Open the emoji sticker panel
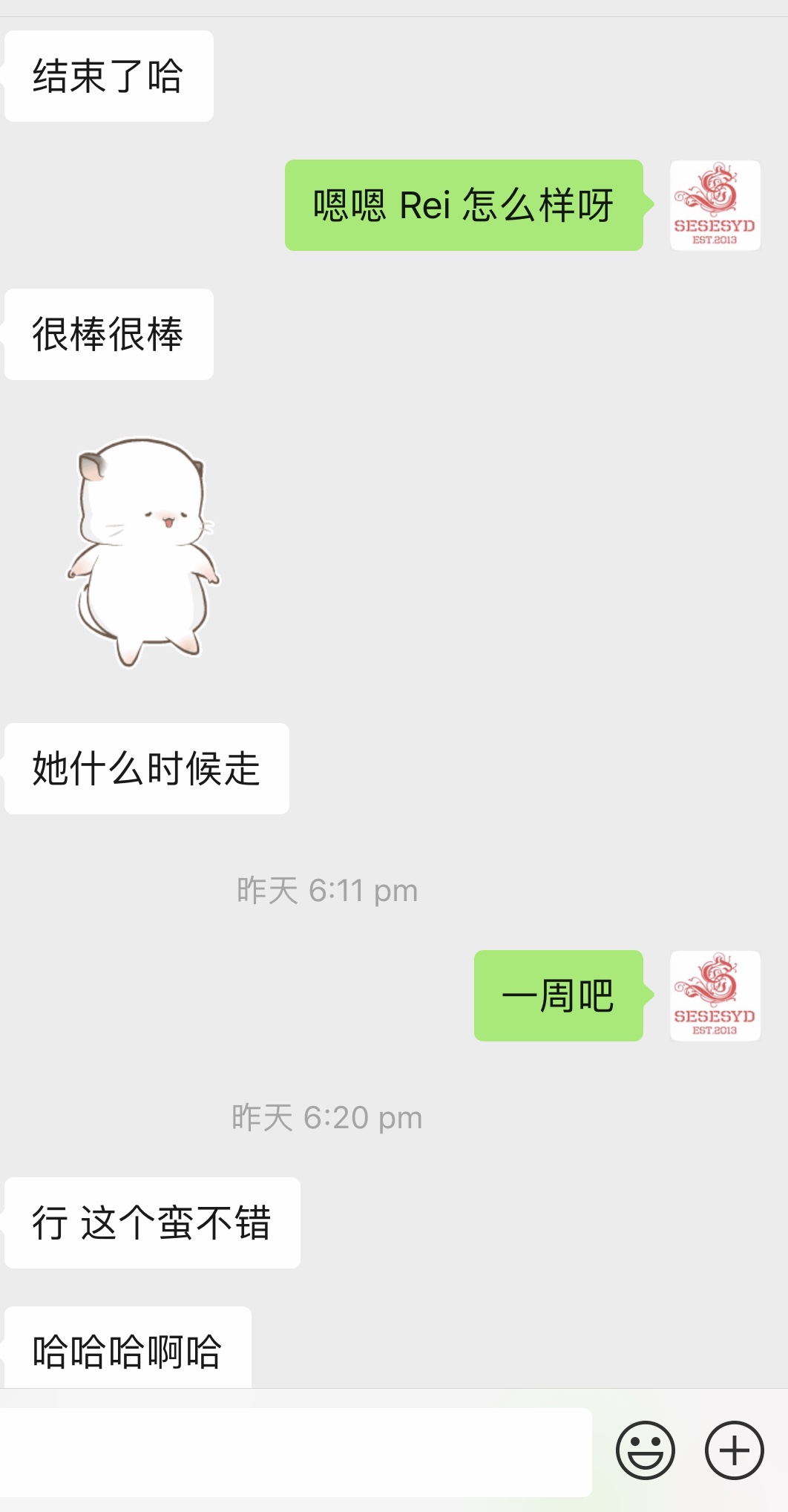Screen dimensions: 788x1512 coord(645,1450)
